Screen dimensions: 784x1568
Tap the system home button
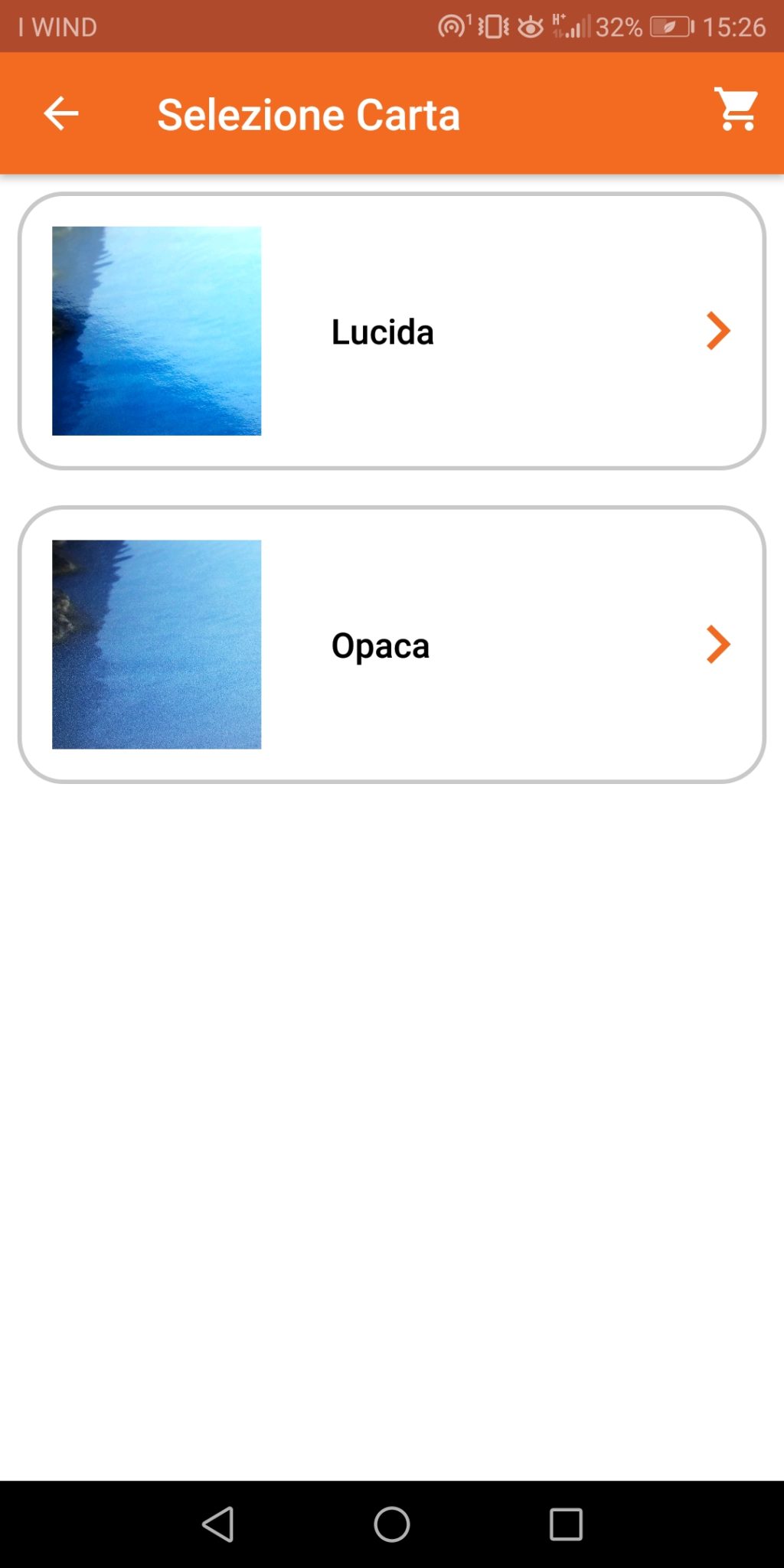(392, 1524)
